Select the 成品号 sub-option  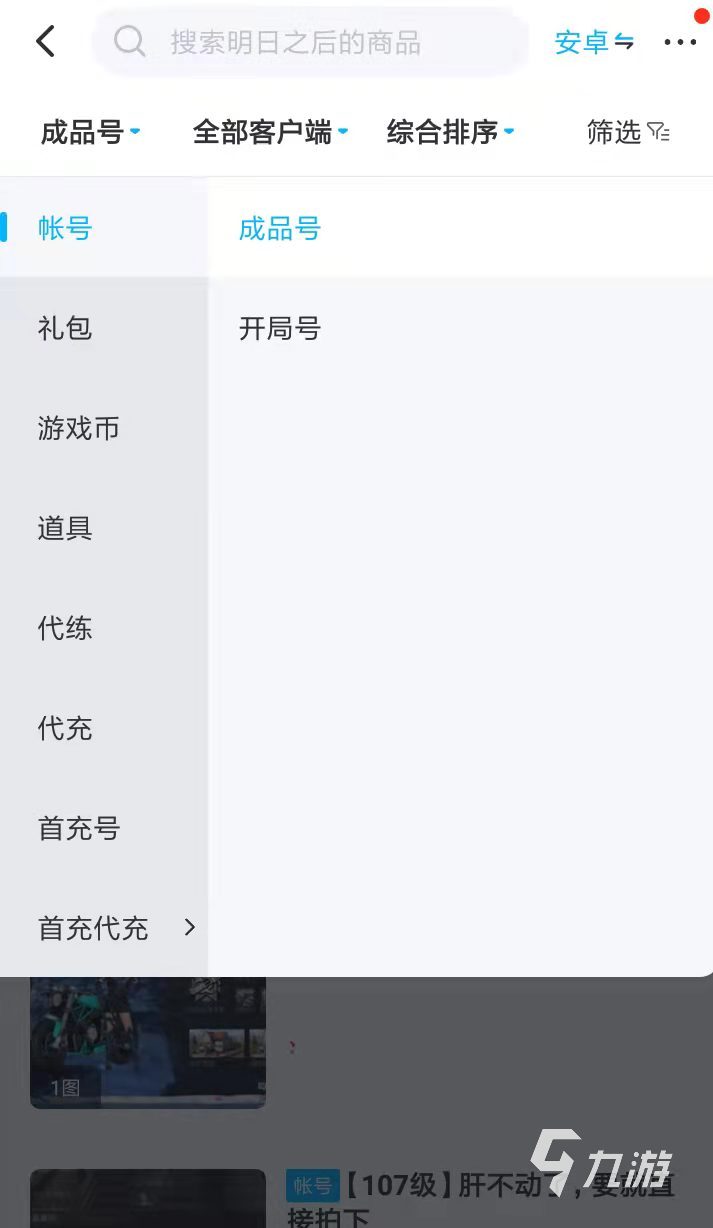280,229
